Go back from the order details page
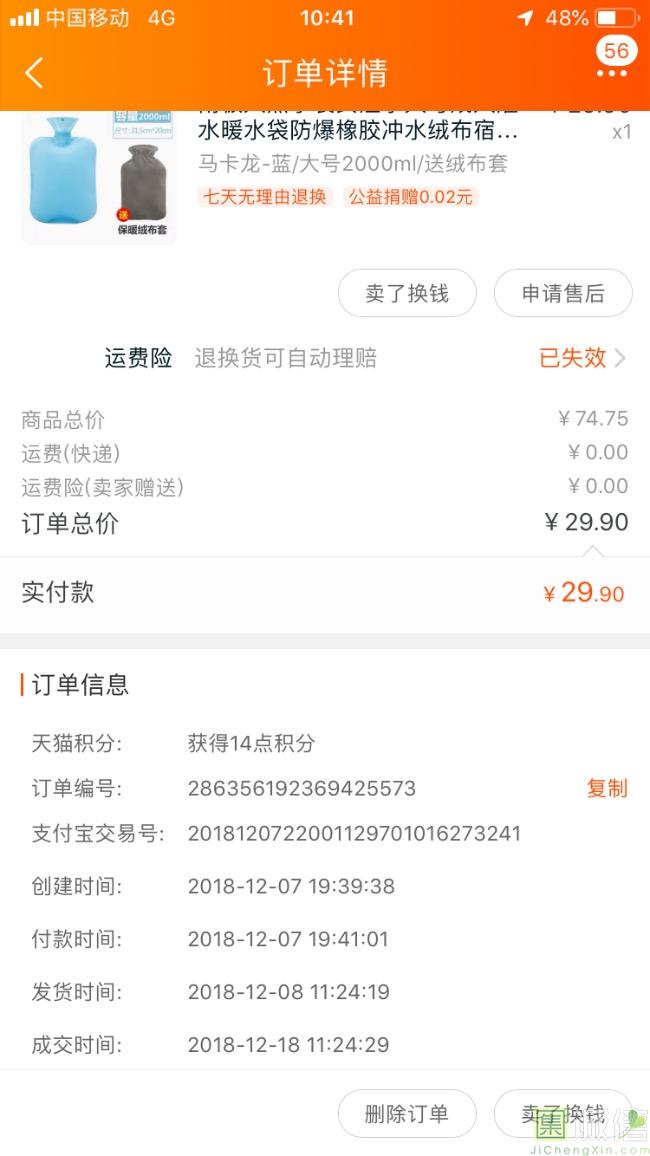Image resolution: width=650 pixels, height=1156 pixels. (35, 73)
